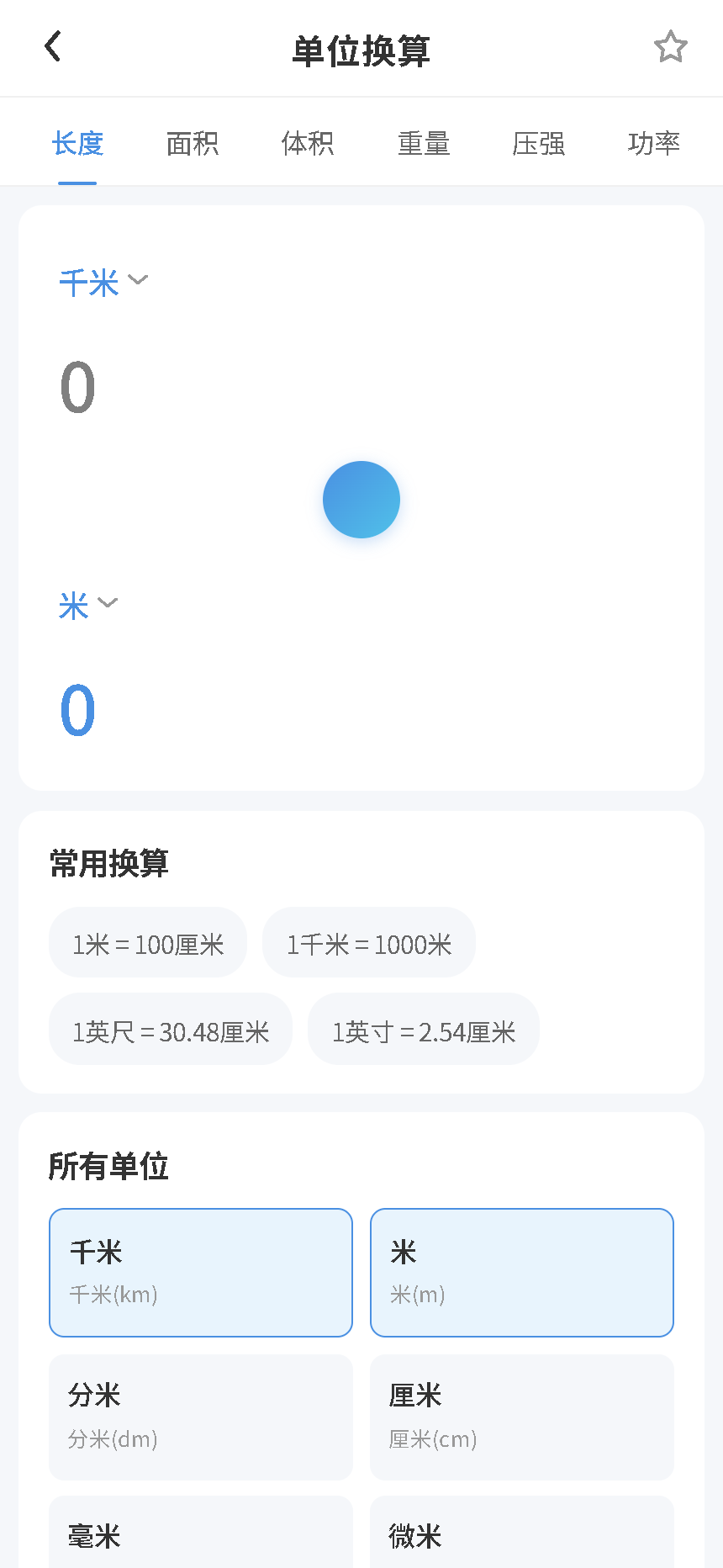
Task: Select the 微米 unit card
Action: [521, 1535]
